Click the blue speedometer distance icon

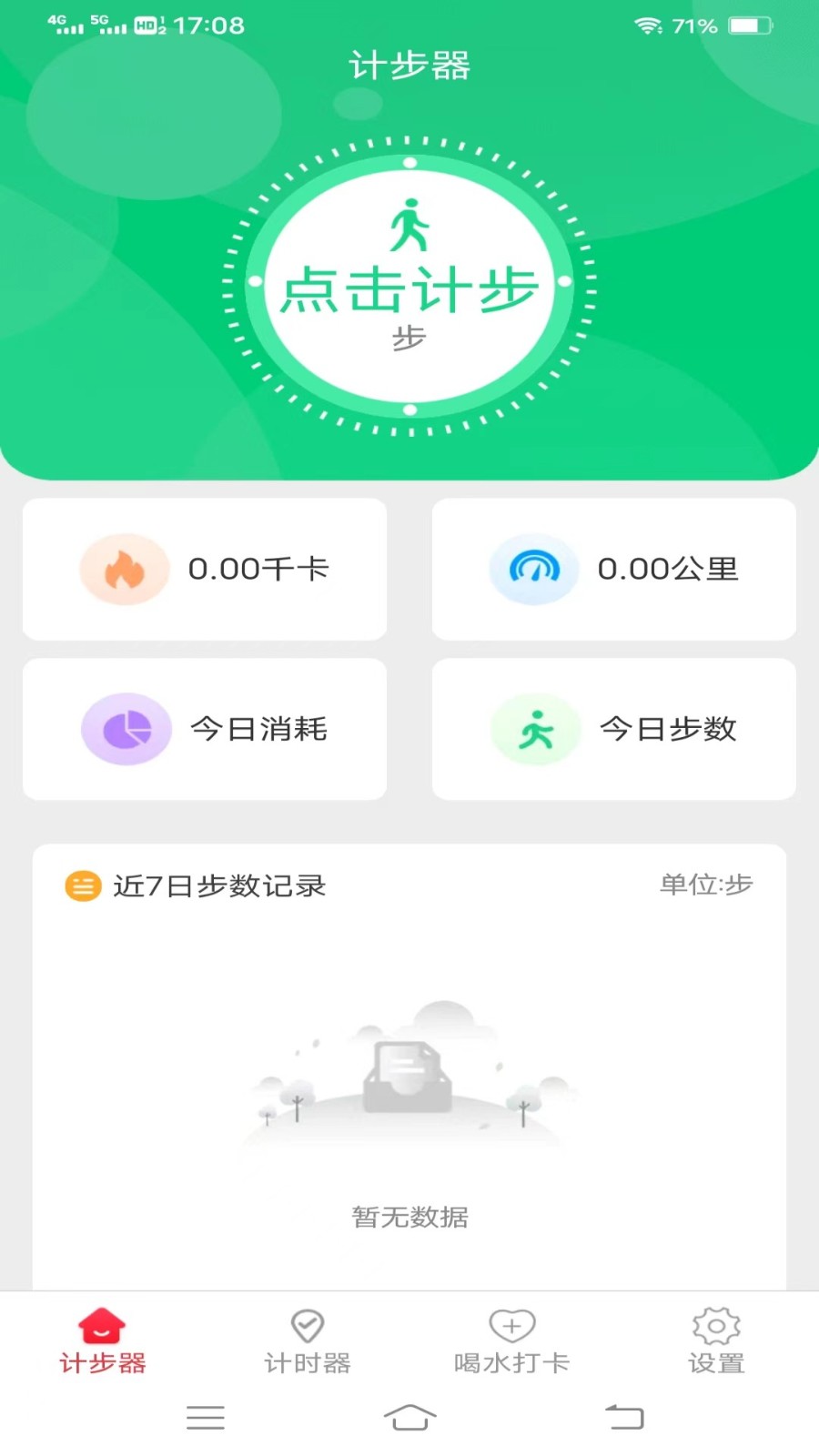point(534,569)
